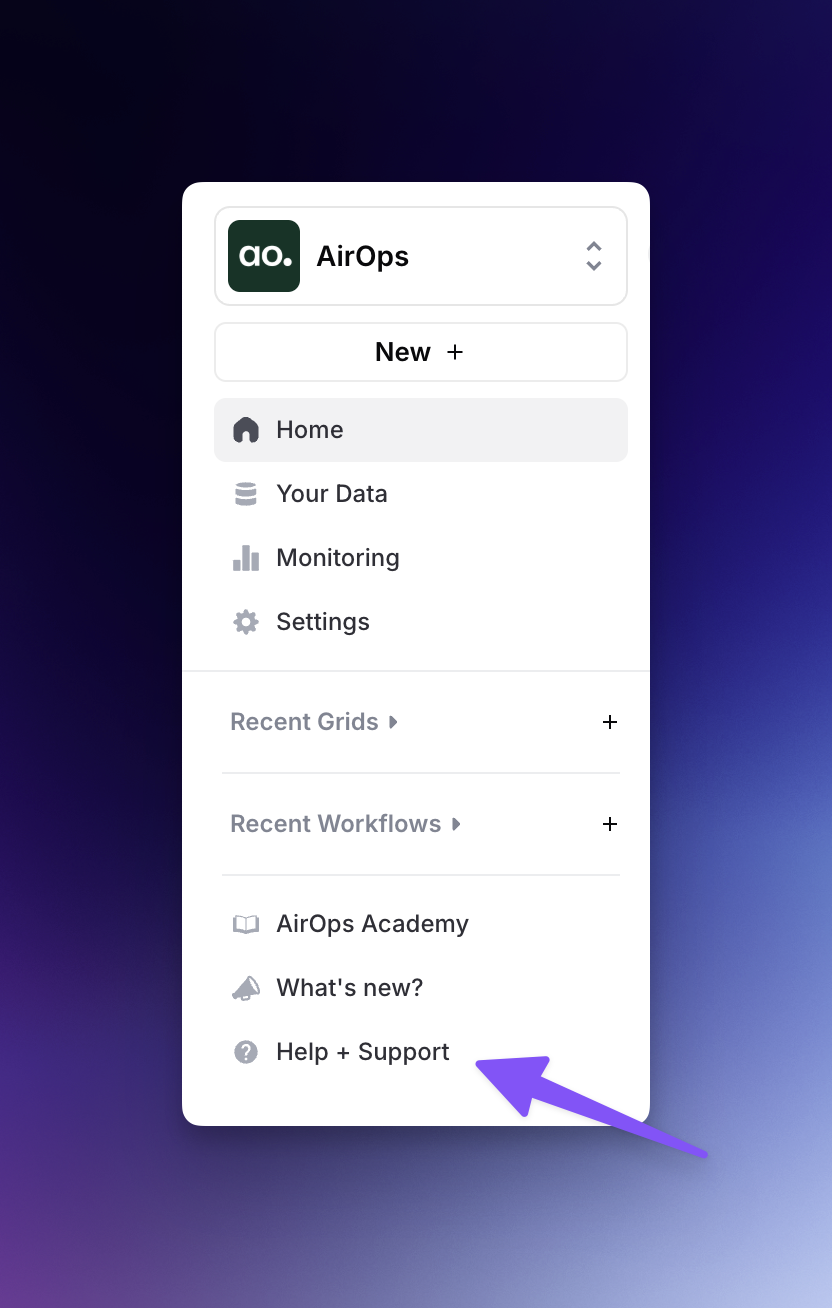
Task: Tap the New + button
Action: tap(420, 352)
